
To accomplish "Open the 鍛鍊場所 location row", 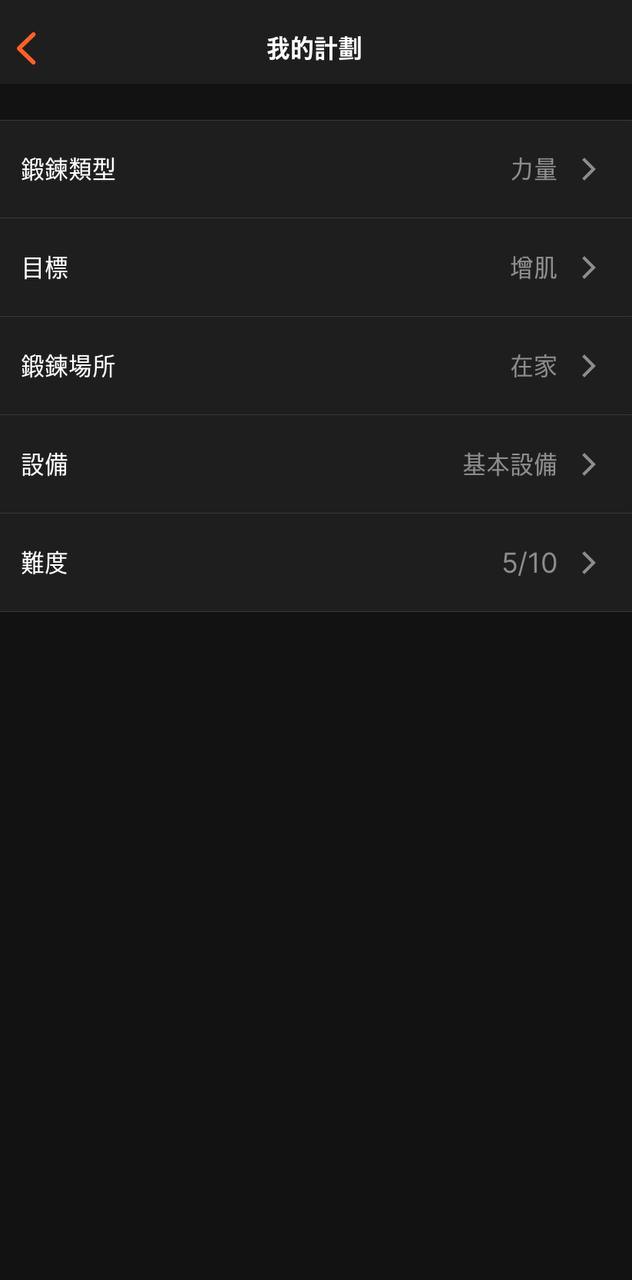I will [315, 366].
